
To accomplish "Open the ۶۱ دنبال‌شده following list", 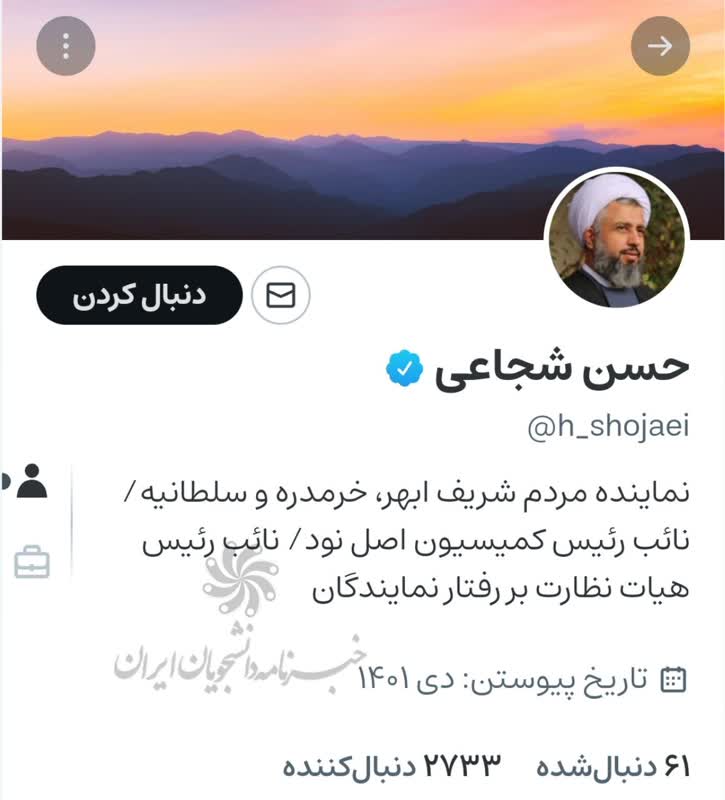I will tap(613, 767).
